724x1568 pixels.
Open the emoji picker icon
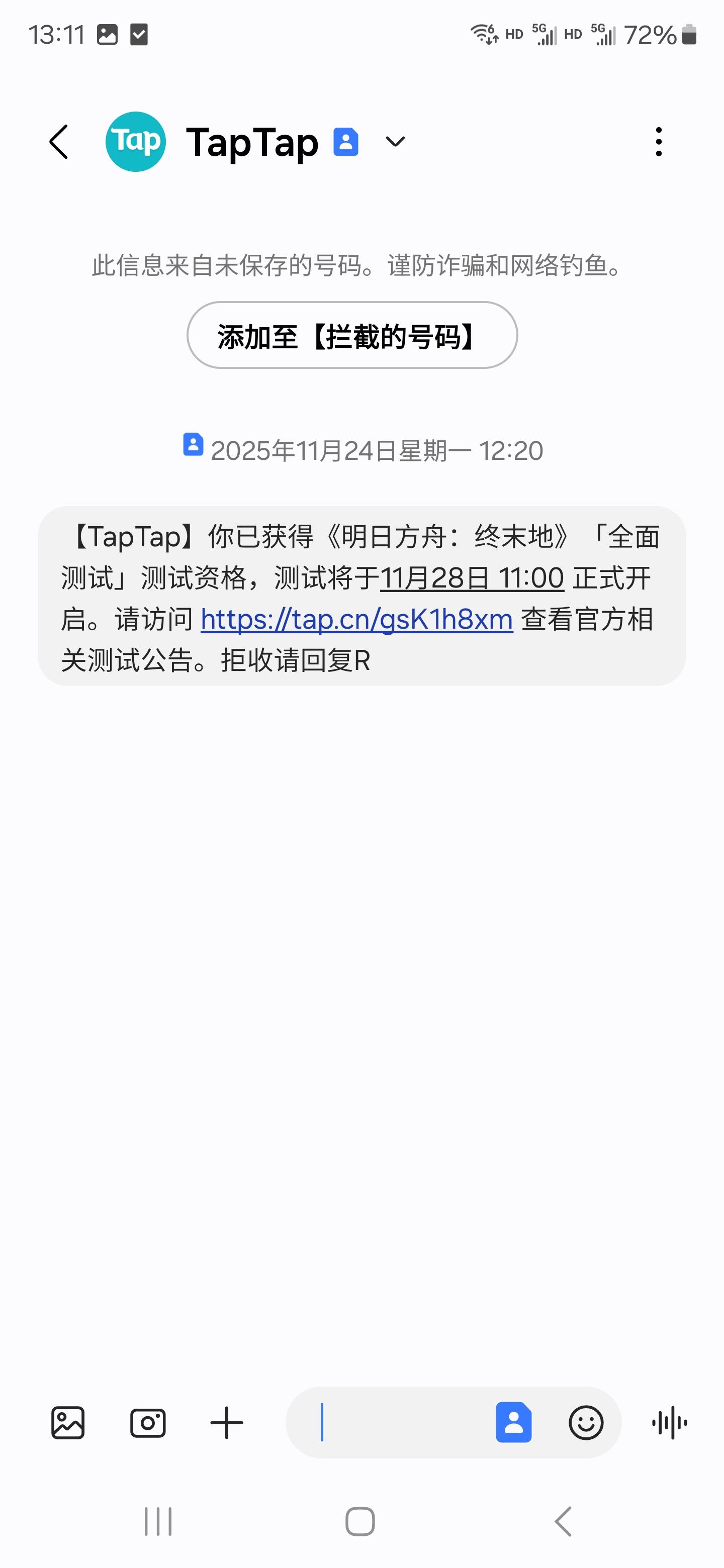point(586,1423)
